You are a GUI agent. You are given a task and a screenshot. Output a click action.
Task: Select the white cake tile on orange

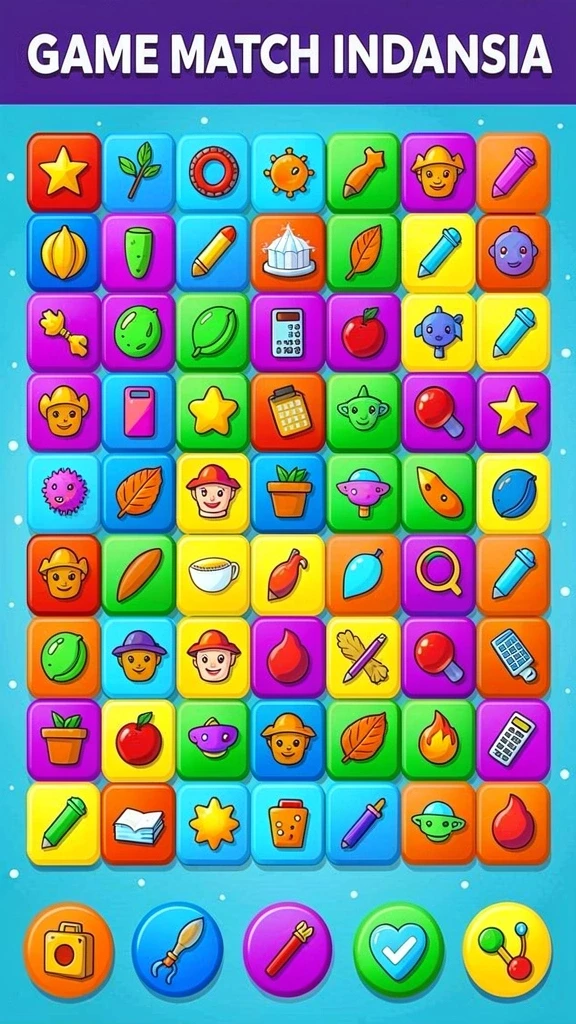click(x=288, y=253)
